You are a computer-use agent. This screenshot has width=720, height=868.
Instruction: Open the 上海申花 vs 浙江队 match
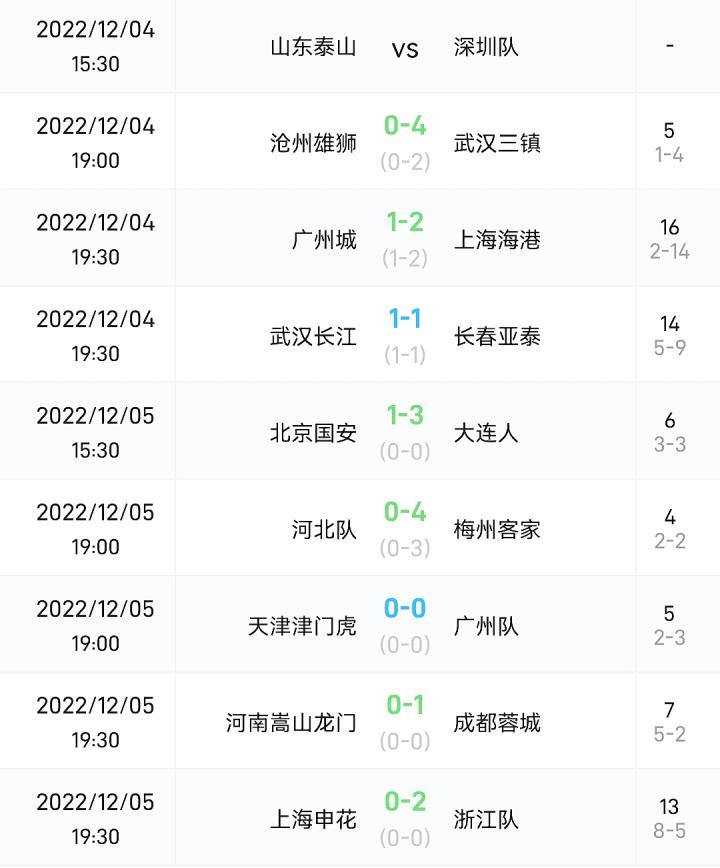pos(405,819)
